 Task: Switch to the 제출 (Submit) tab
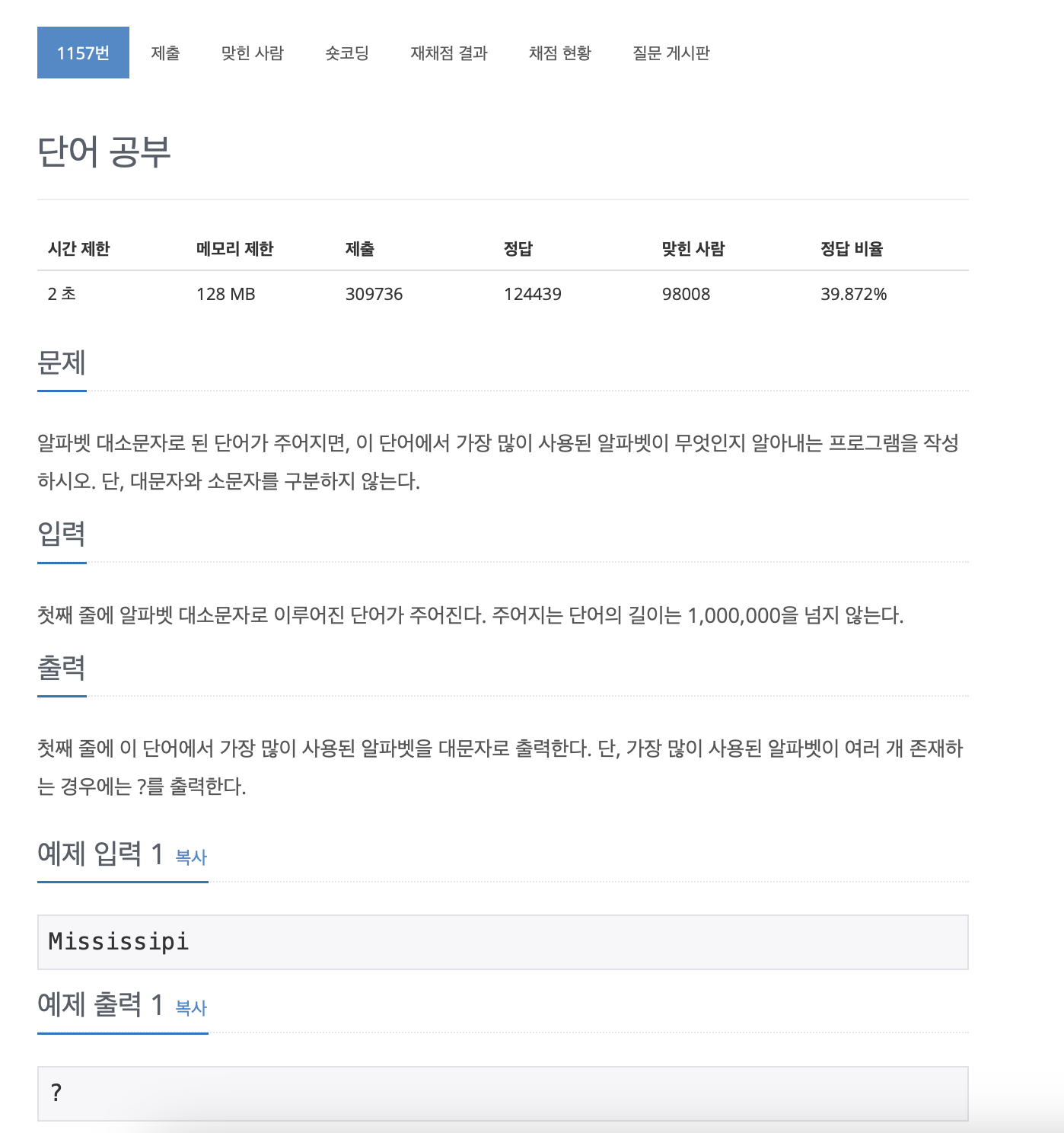[166, 53]
